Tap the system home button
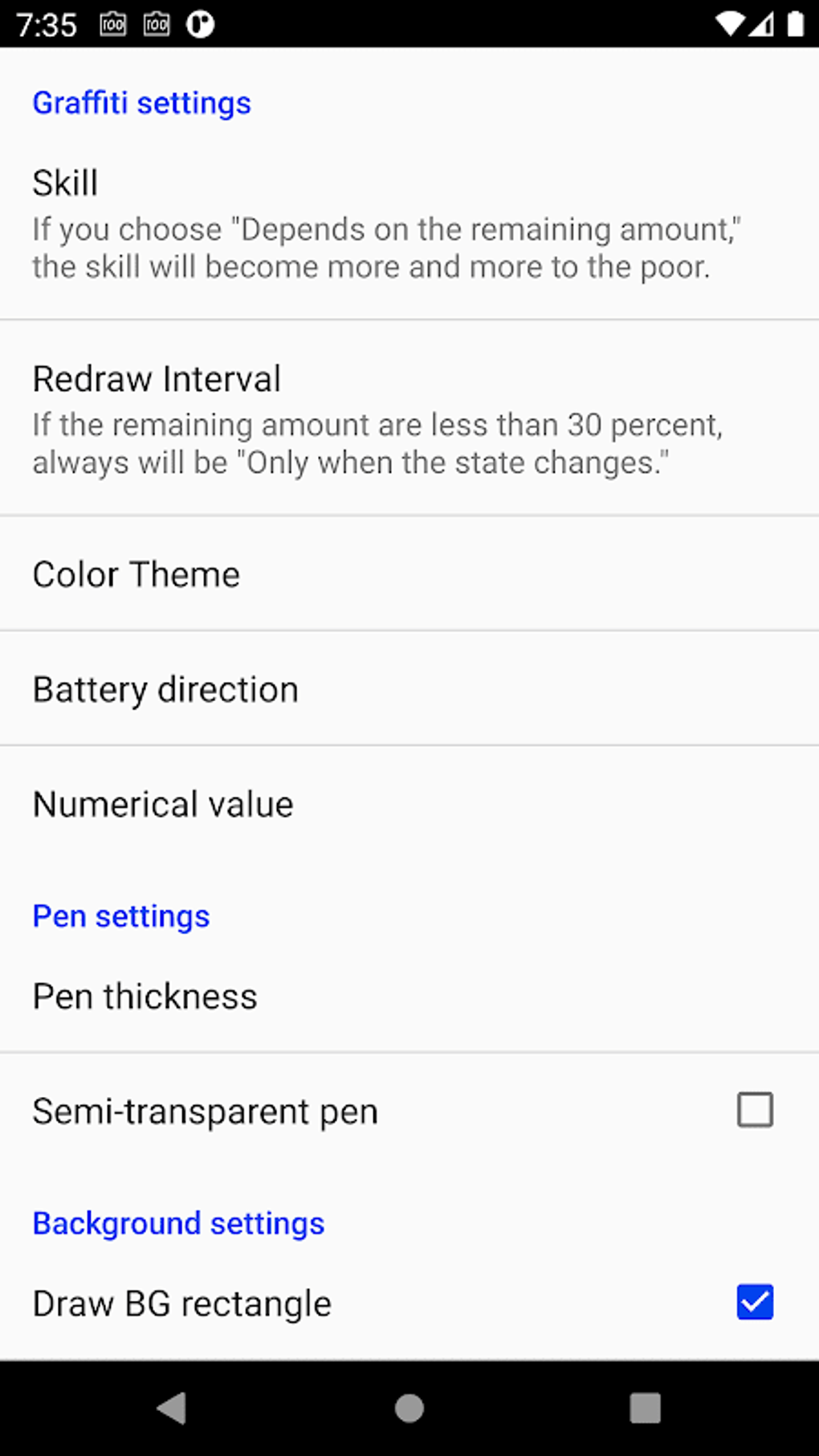This screenshot has width=819, height=1456. [x=409, y=1408]
